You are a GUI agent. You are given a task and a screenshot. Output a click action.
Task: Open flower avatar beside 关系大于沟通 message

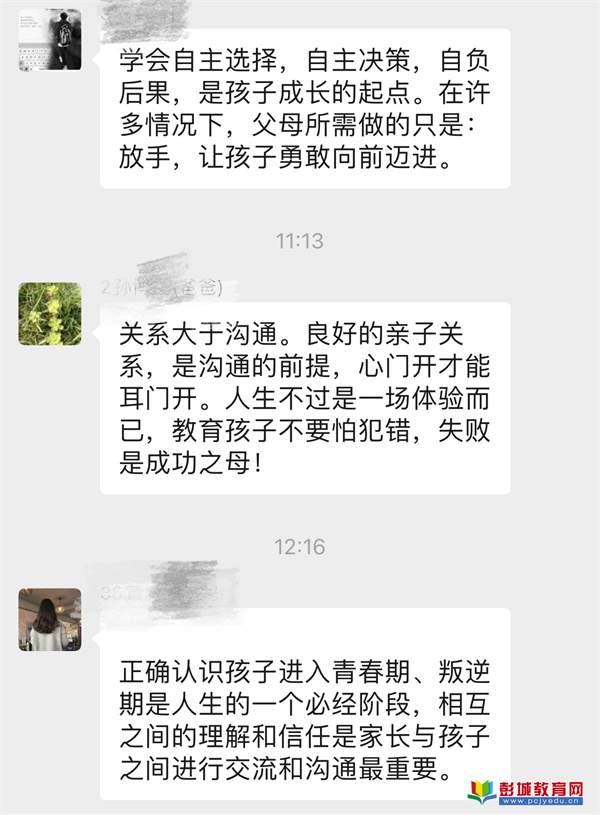[50, 314]
